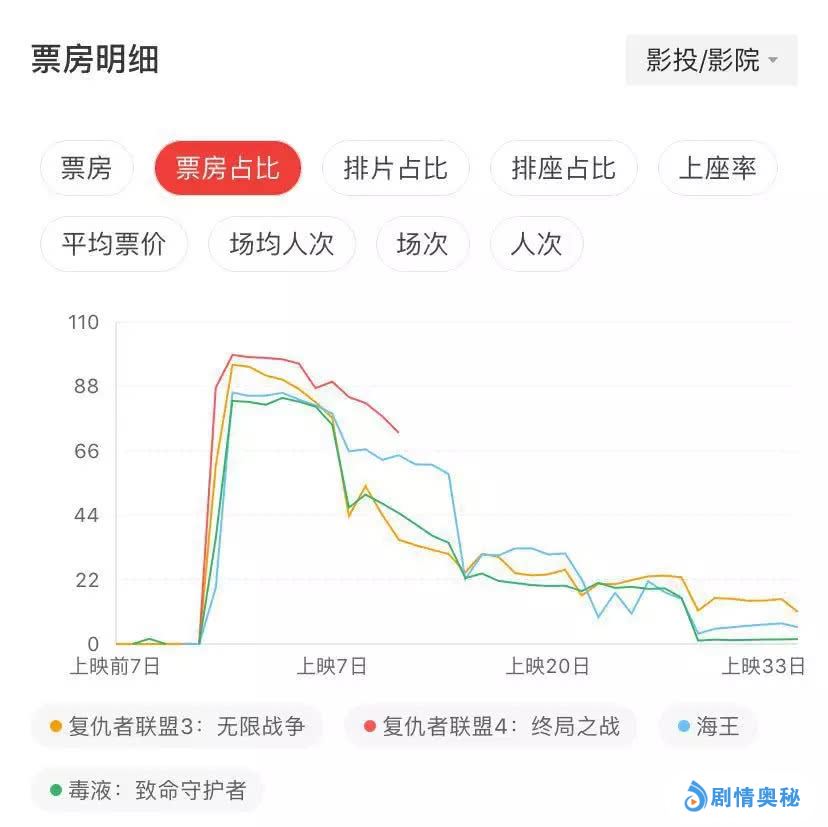Select the 票房 chip

click(x=86, y=168)
